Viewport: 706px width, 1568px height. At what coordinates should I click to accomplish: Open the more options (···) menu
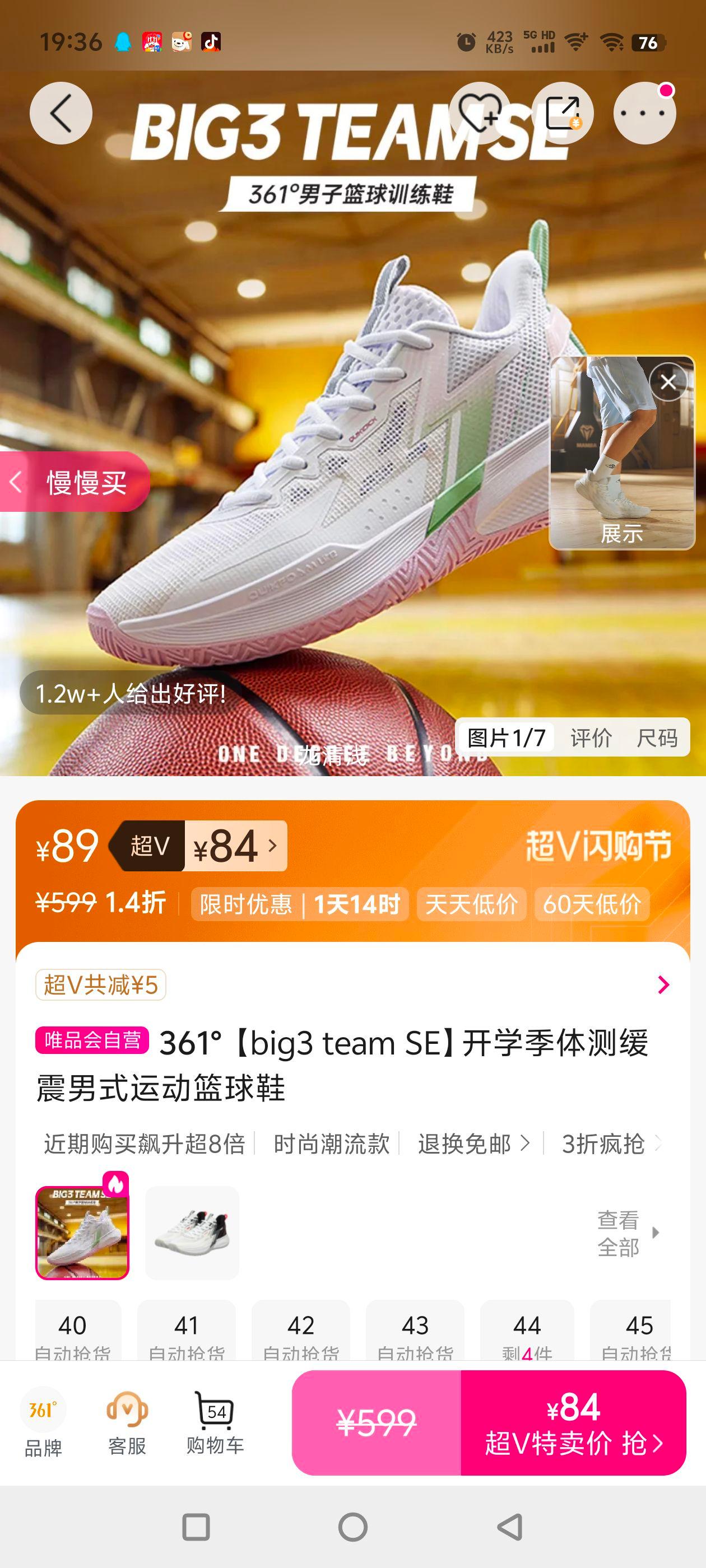[645, 113]
